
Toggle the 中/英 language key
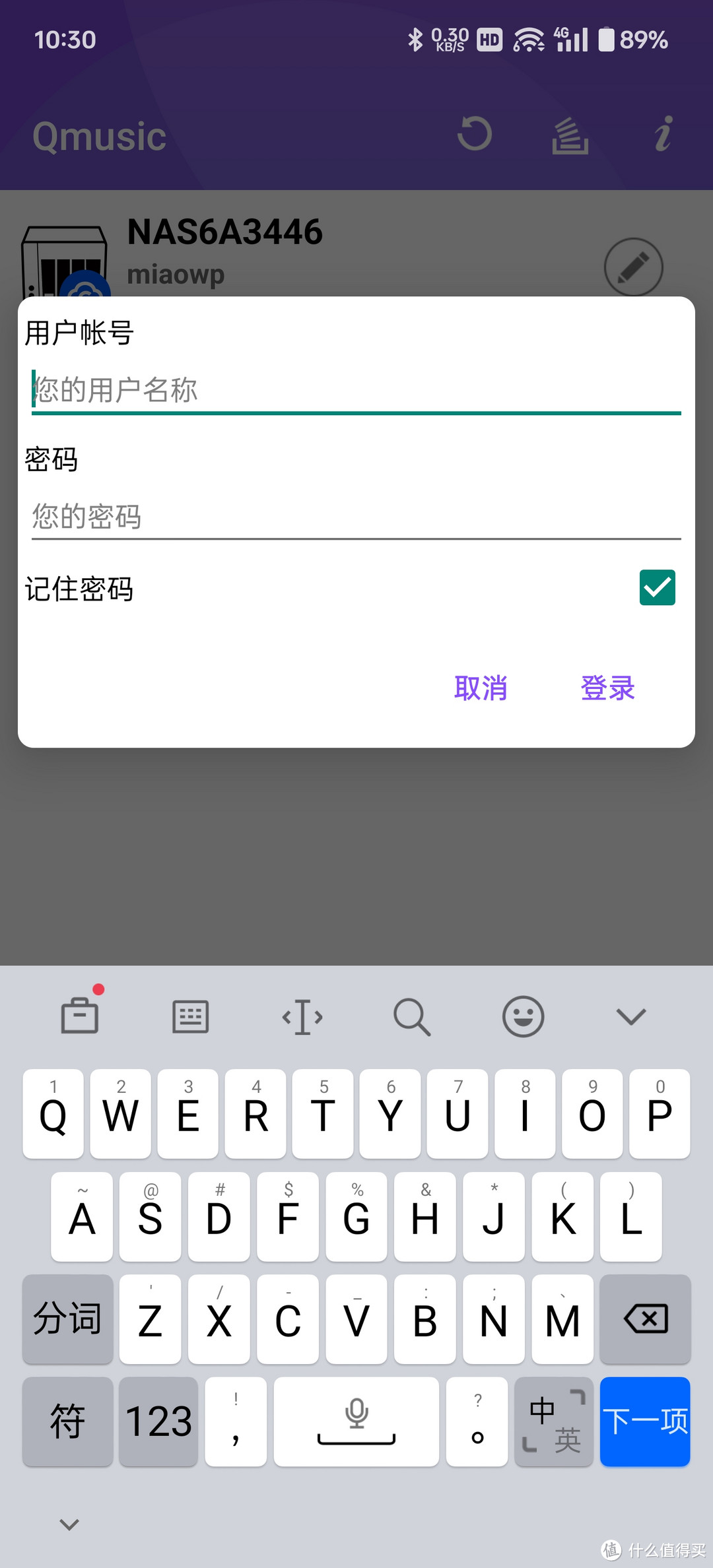553,1422
